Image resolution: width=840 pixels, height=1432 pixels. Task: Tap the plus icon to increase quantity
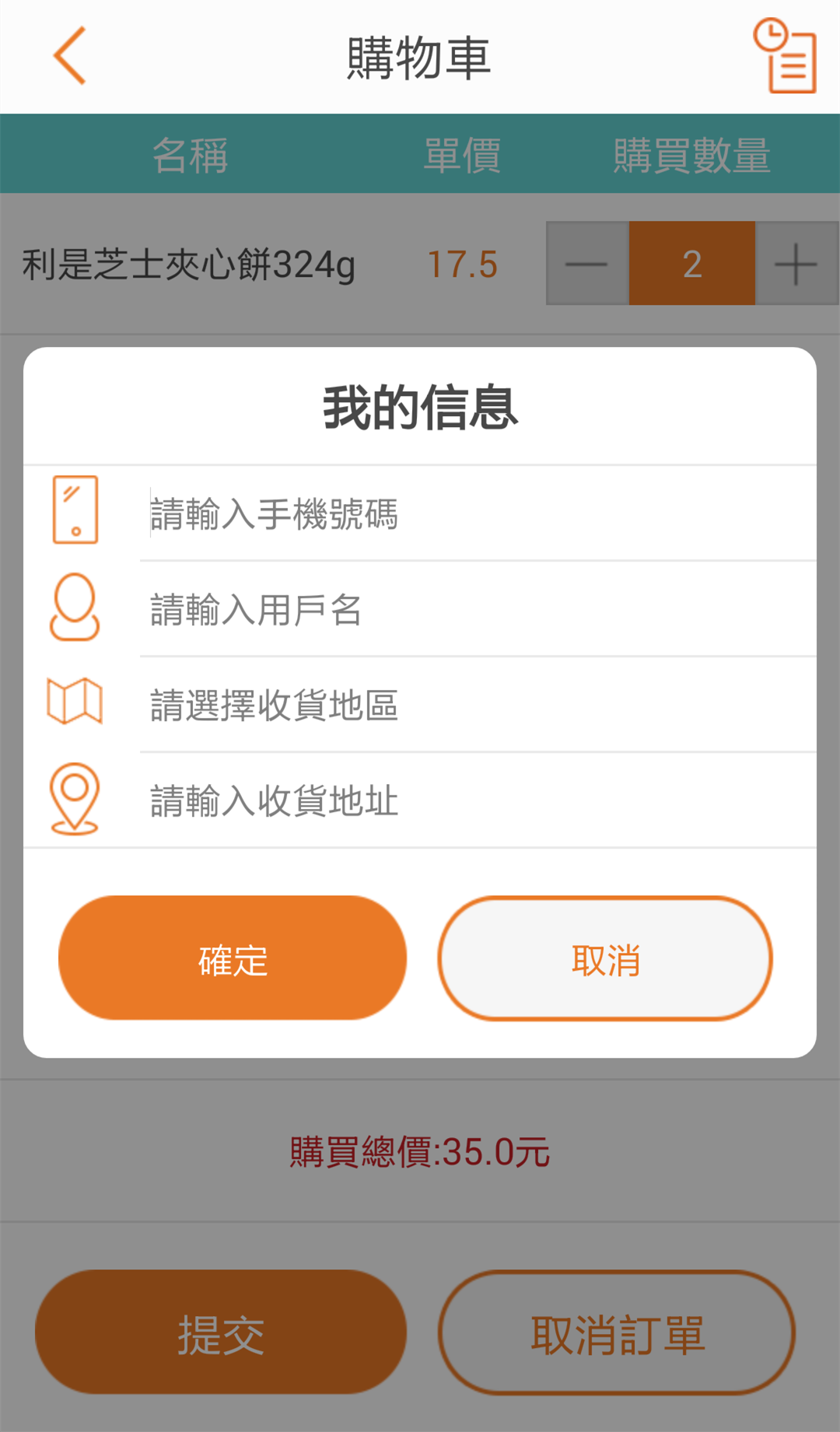click(x=795, y=264)
